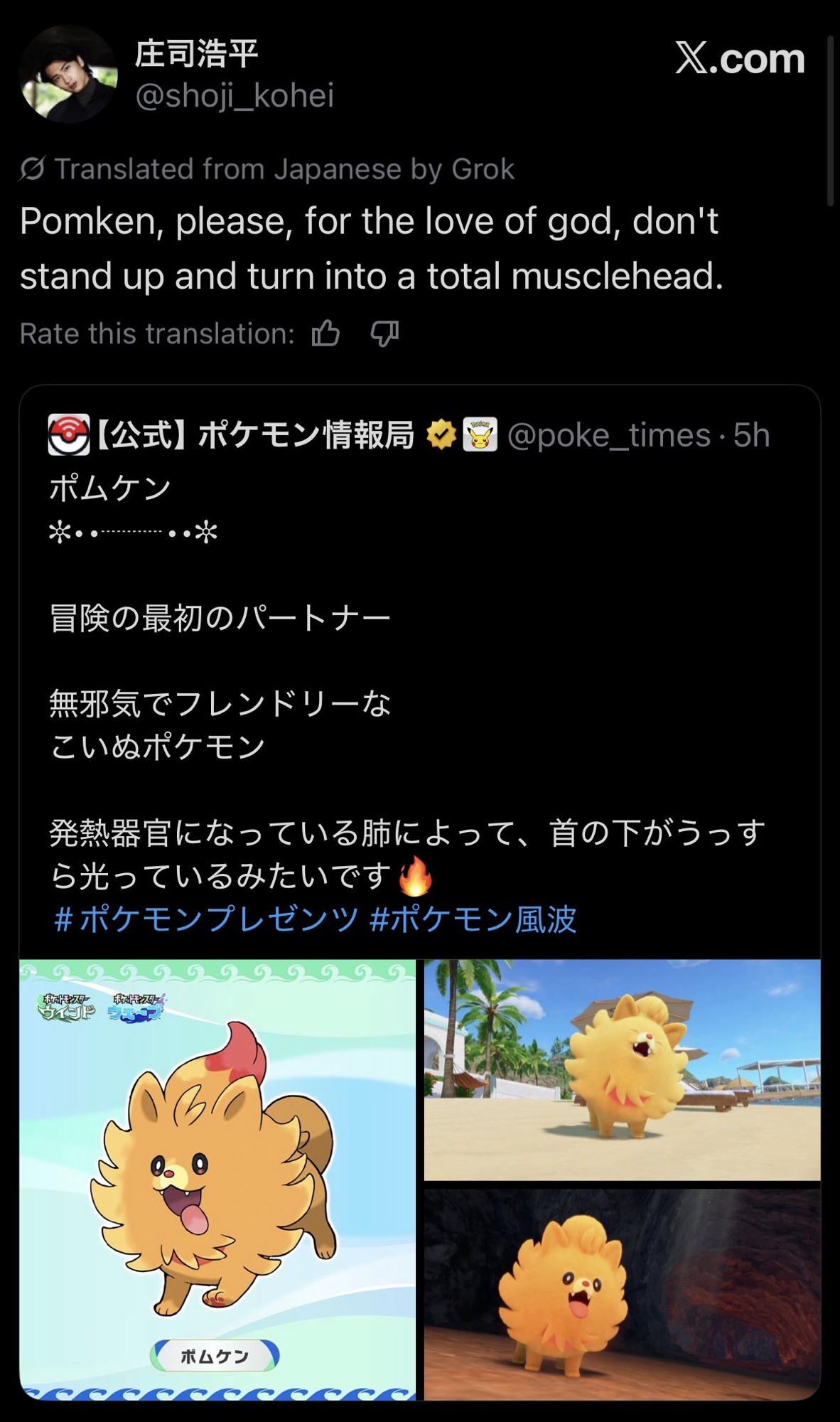The height and width of the screenshot is (1422, 840).
Task: Open the #ポケモン風波 hashtag
Action: pos(473,919)
